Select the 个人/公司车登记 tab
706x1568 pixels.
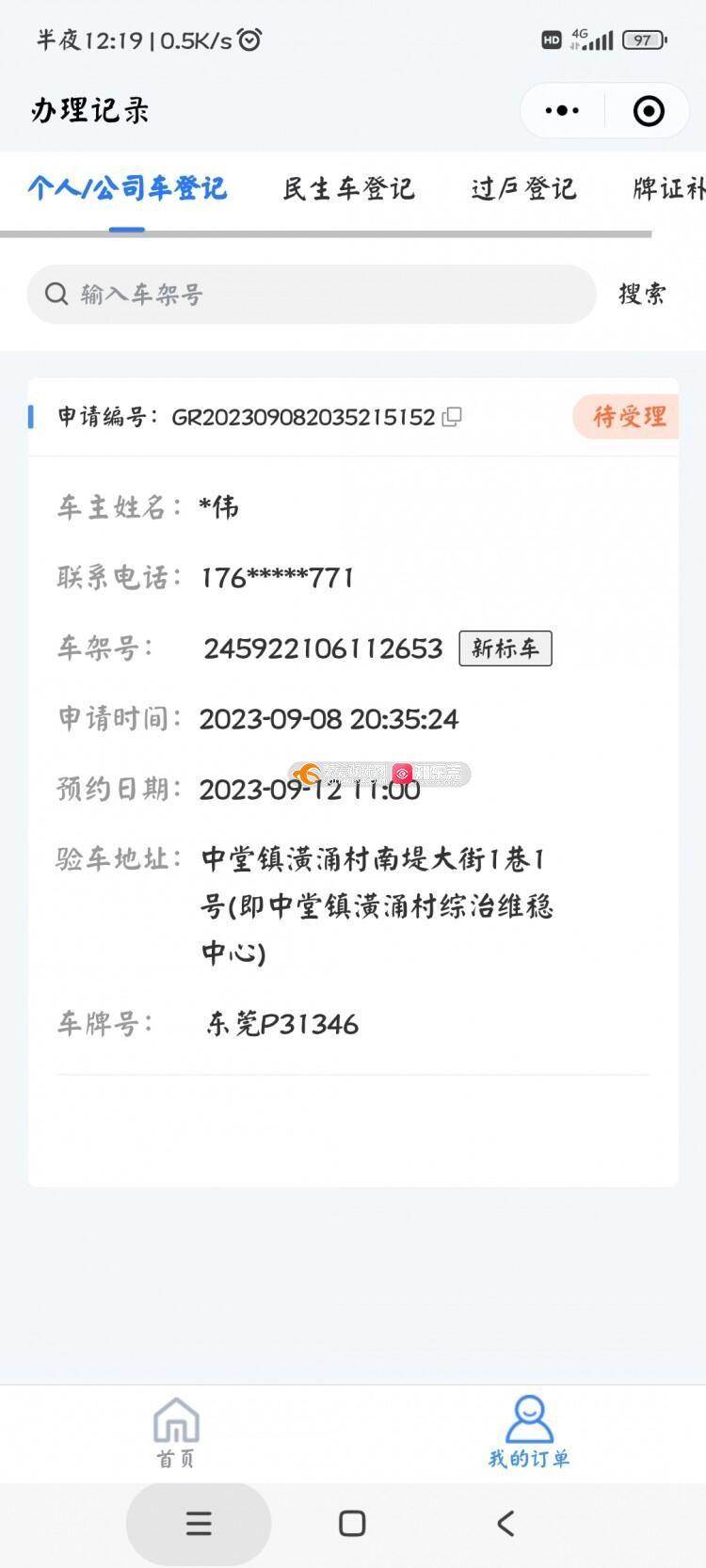[x=127, y=188]
